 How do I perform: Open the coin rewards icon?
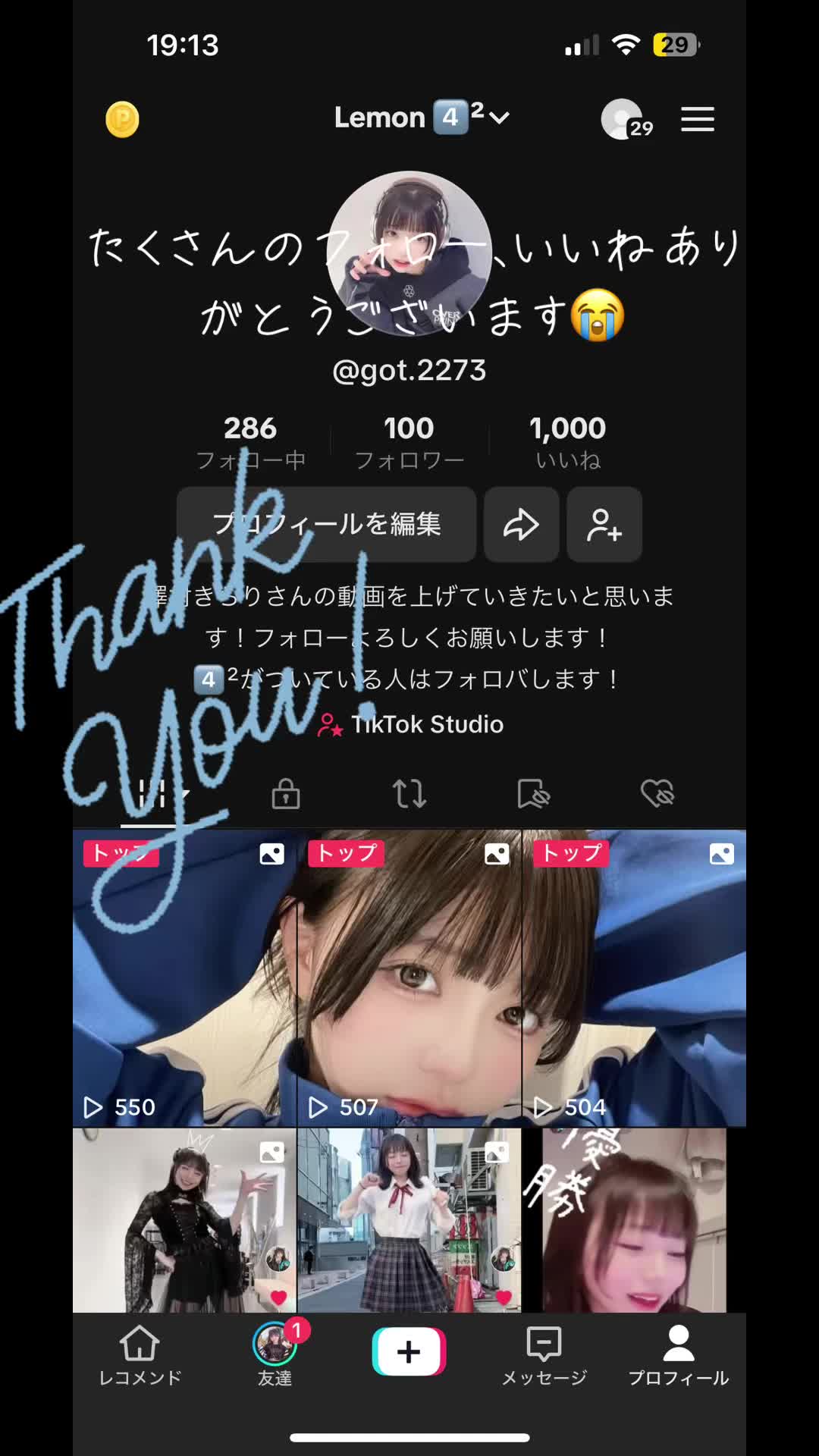pyautogui.click(x=122, y=119)
